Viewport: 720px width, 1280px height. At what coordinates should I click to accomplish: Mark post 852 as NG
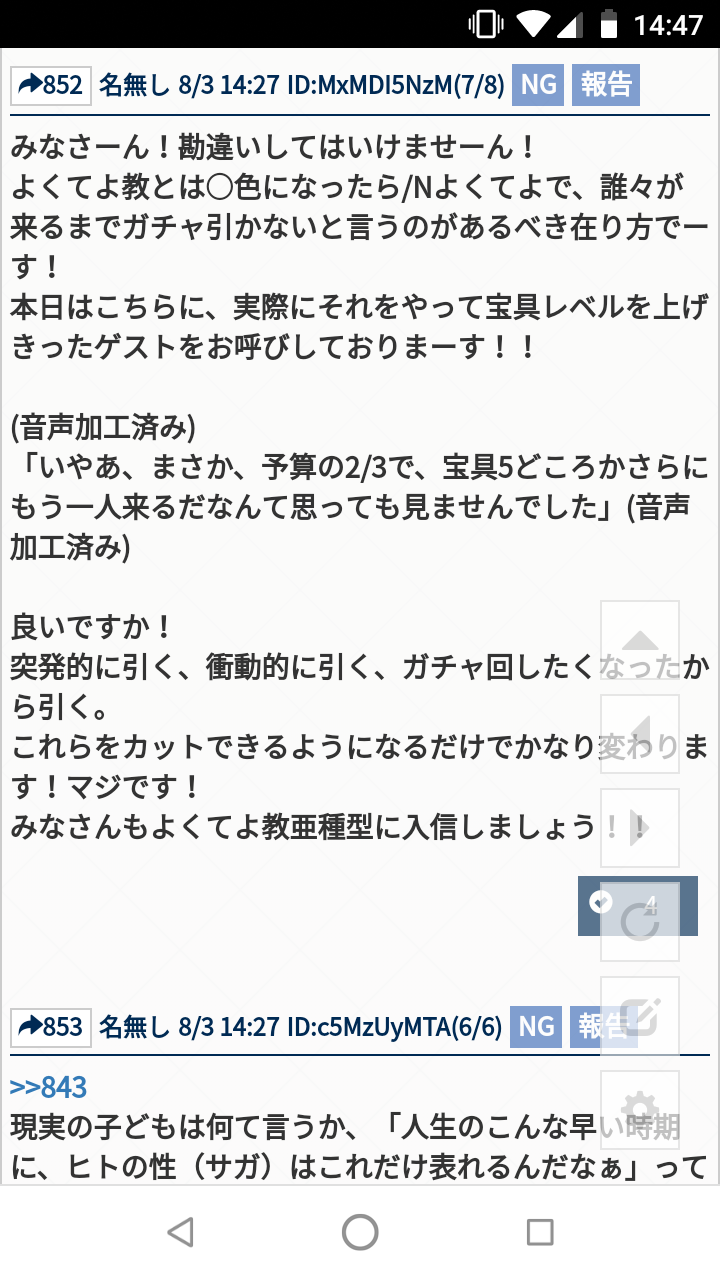[538, 85]
